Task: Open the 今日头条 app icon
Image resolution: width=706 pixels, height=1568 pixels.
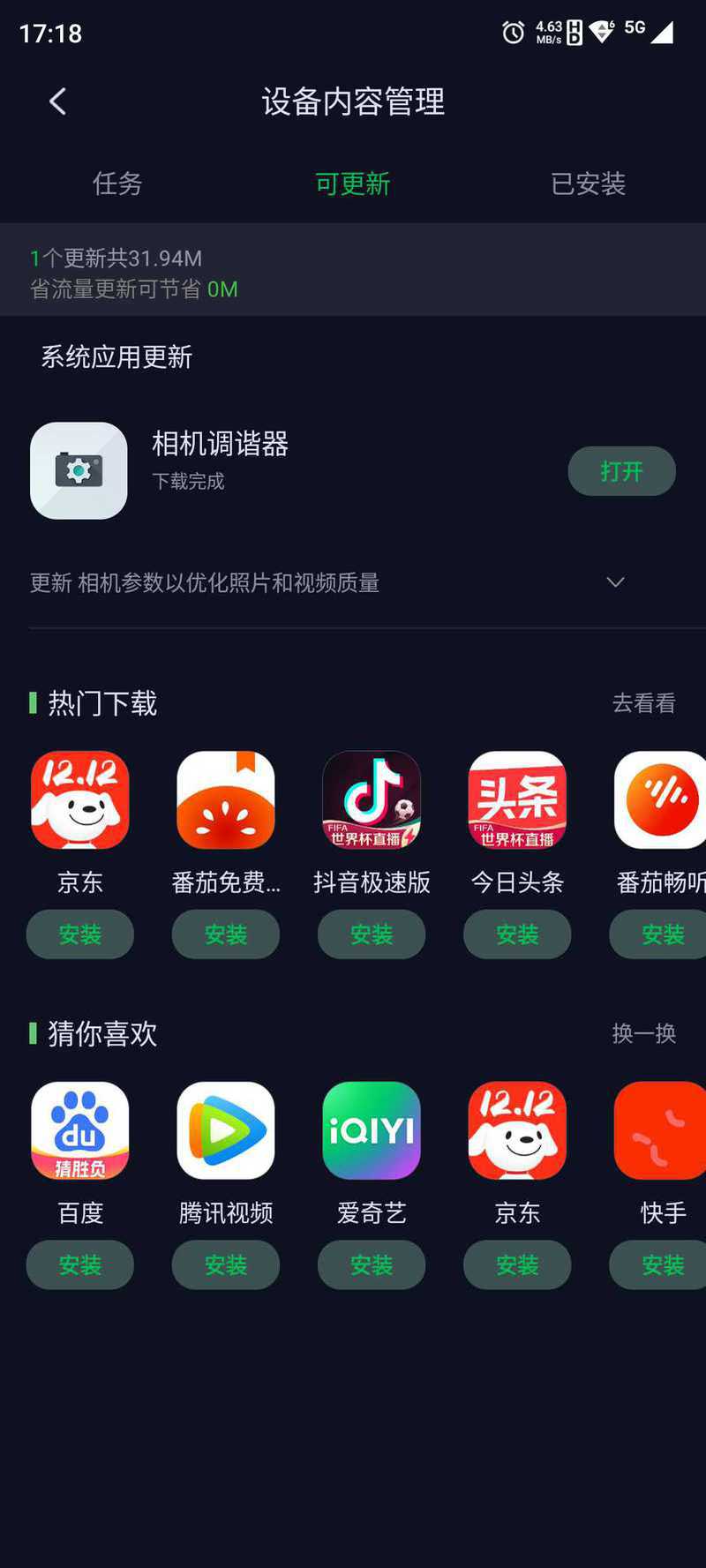Action: click(x=517, y=799)
